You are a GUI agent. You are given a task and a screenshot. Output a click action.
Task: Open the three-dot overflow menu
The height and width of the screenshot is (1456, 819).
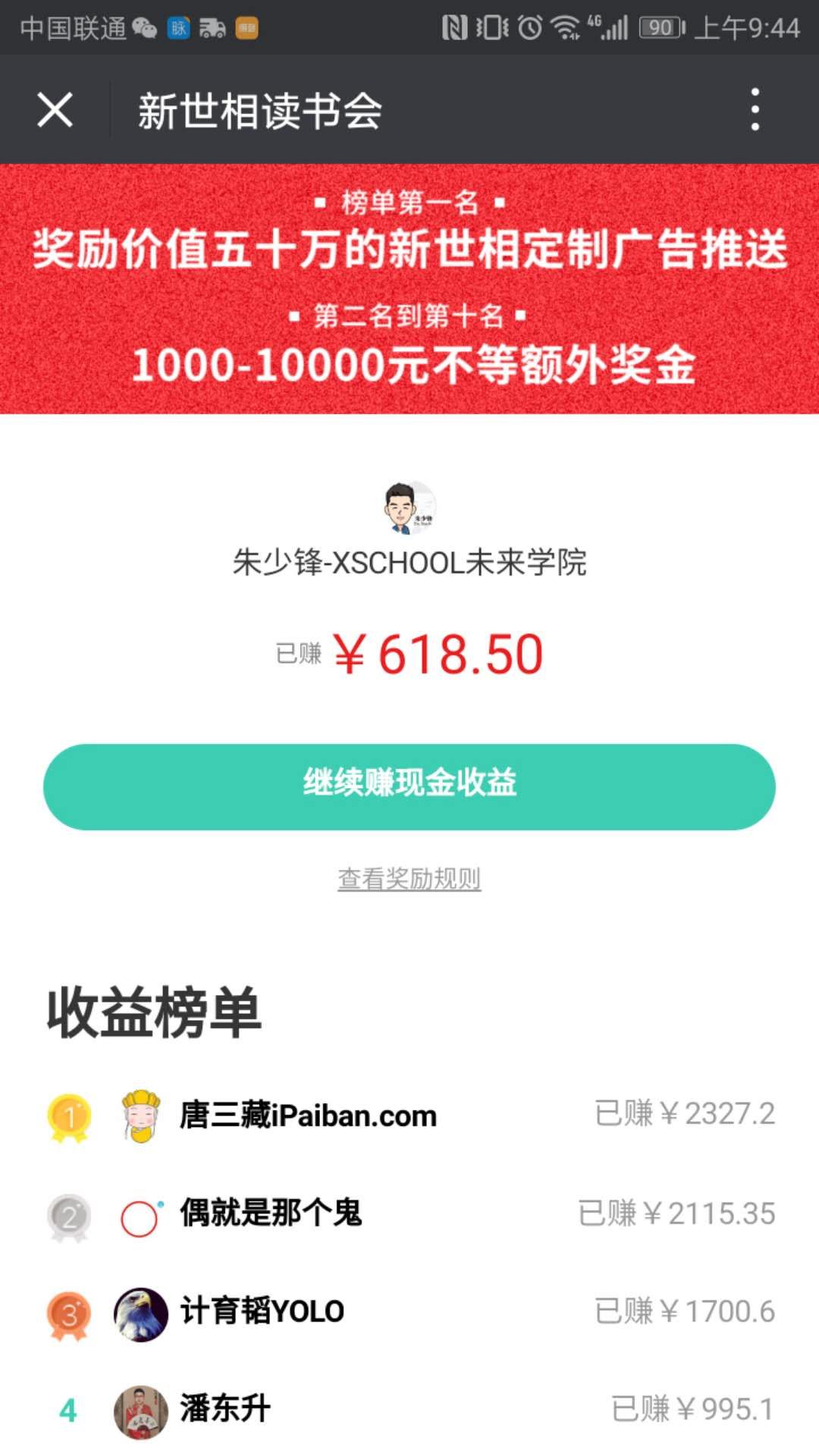[755, 109]
